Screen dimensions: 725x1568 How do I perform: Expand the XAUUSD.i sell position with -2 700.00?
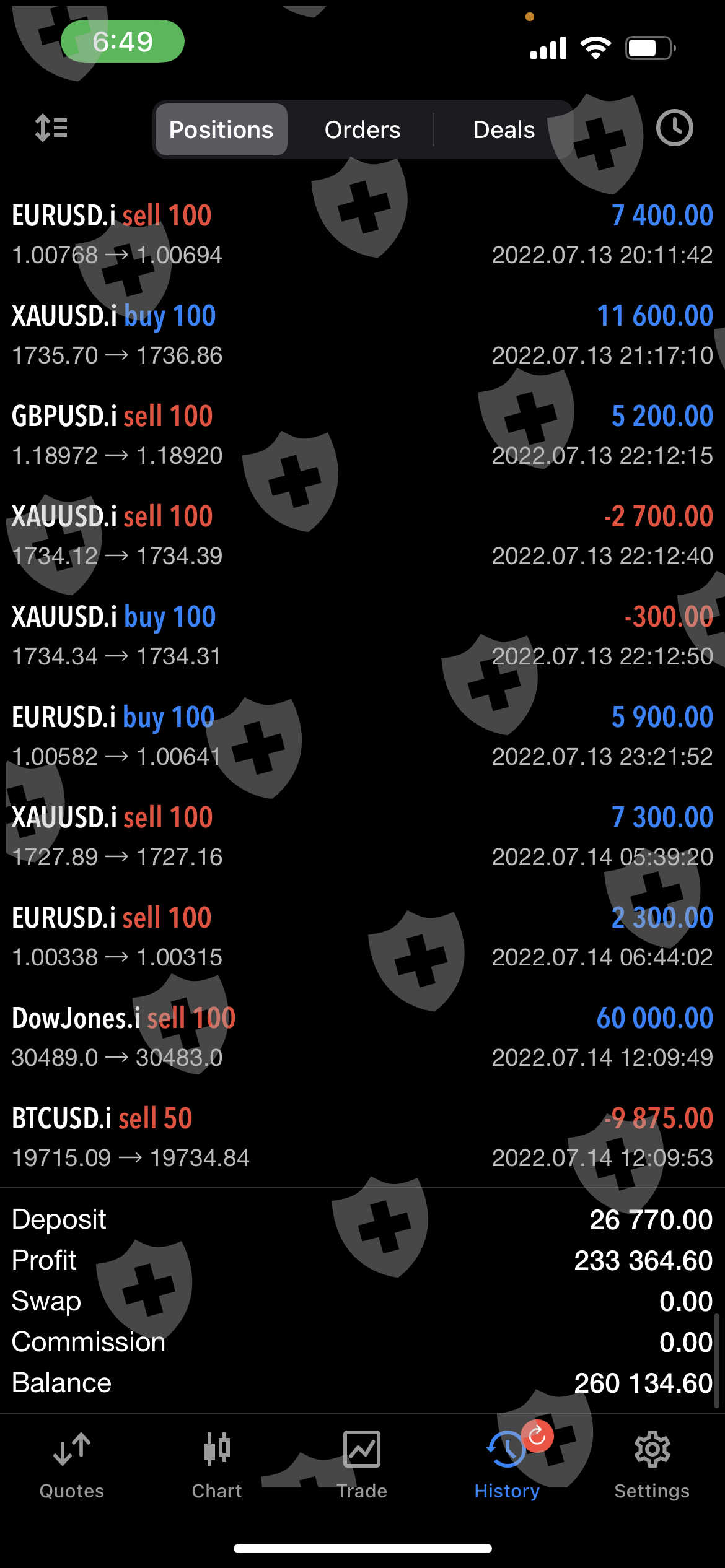pos(362,535)
